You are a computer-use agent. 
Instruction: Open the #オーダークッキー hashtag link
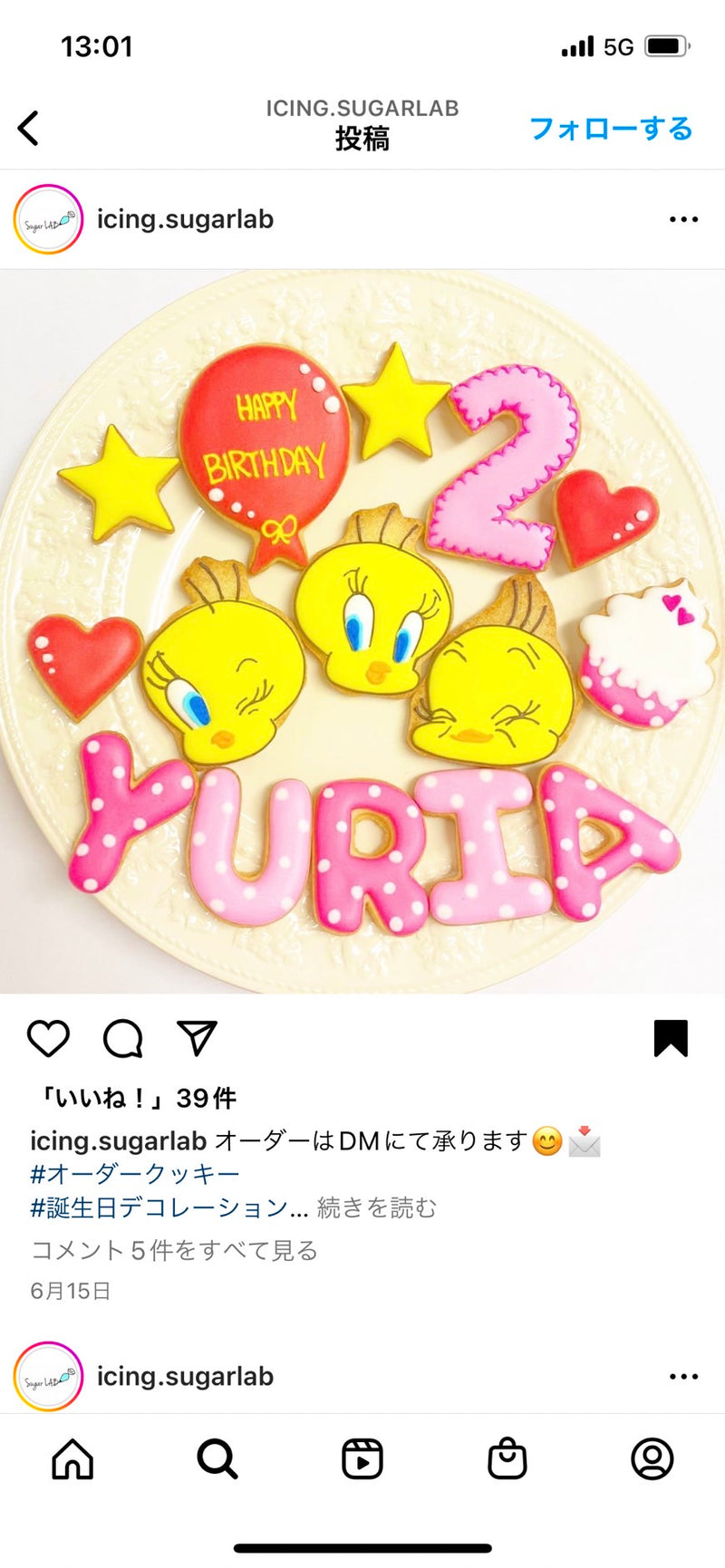[x=132, y=1172]
